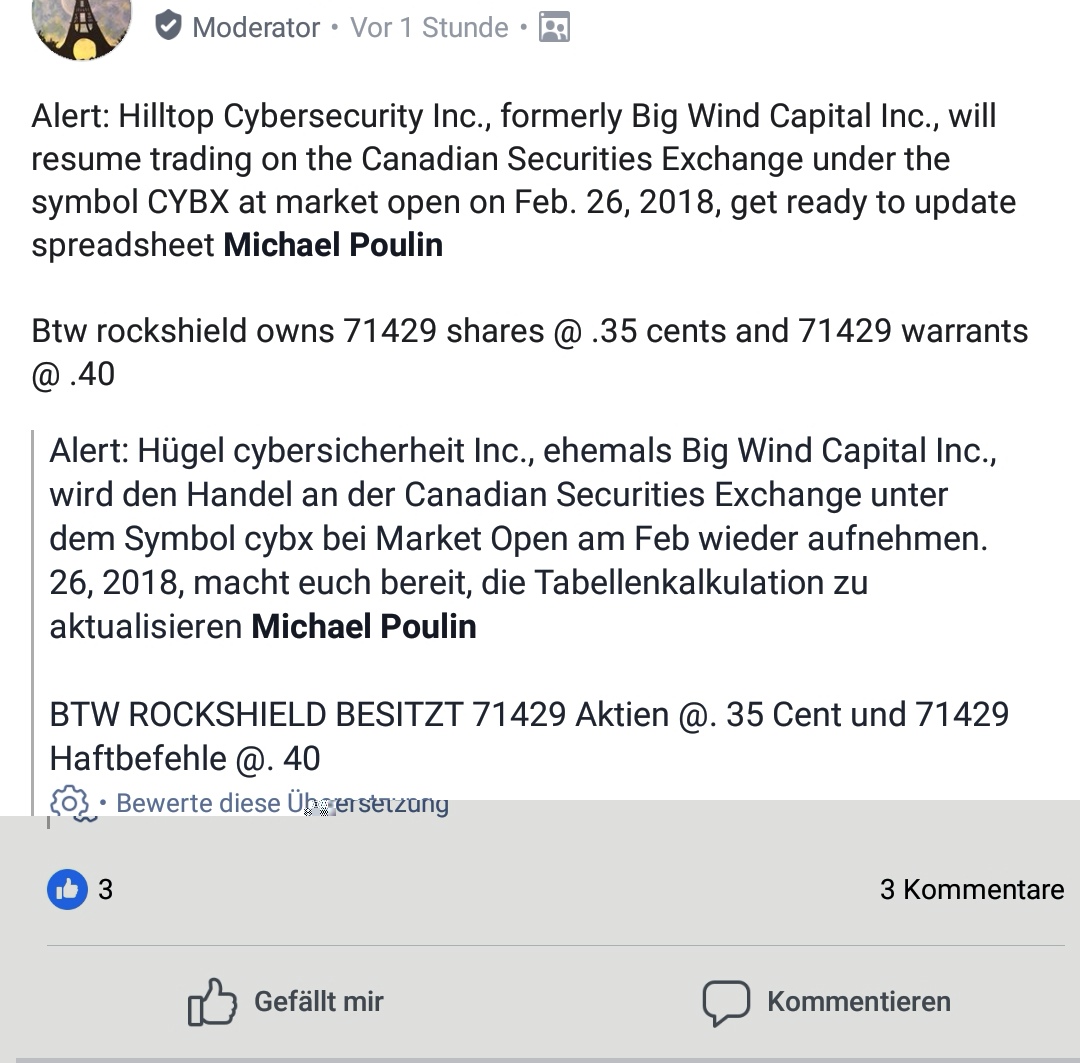Open the poster's profile picture
The image size is (1080, 1063).
pos(82,27)
